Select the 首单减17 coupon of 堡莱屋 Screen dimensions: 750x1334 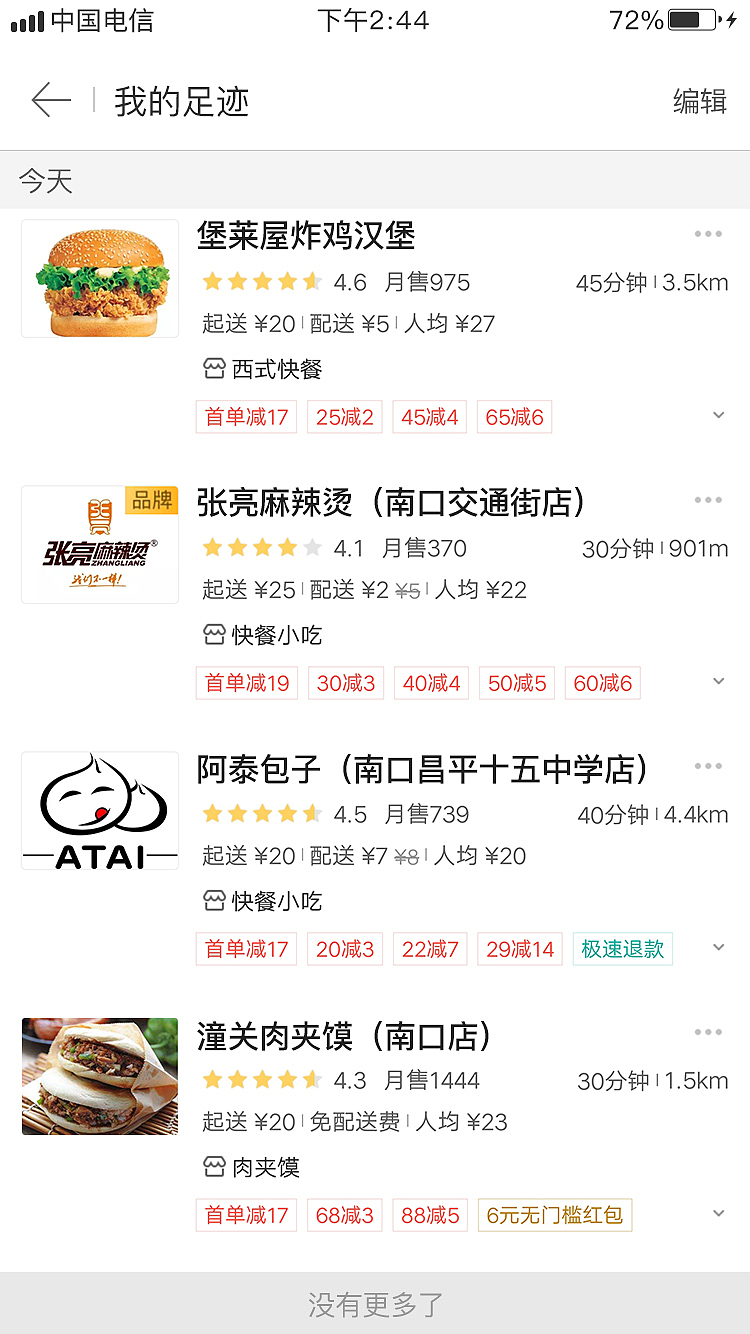click(246, 416)
